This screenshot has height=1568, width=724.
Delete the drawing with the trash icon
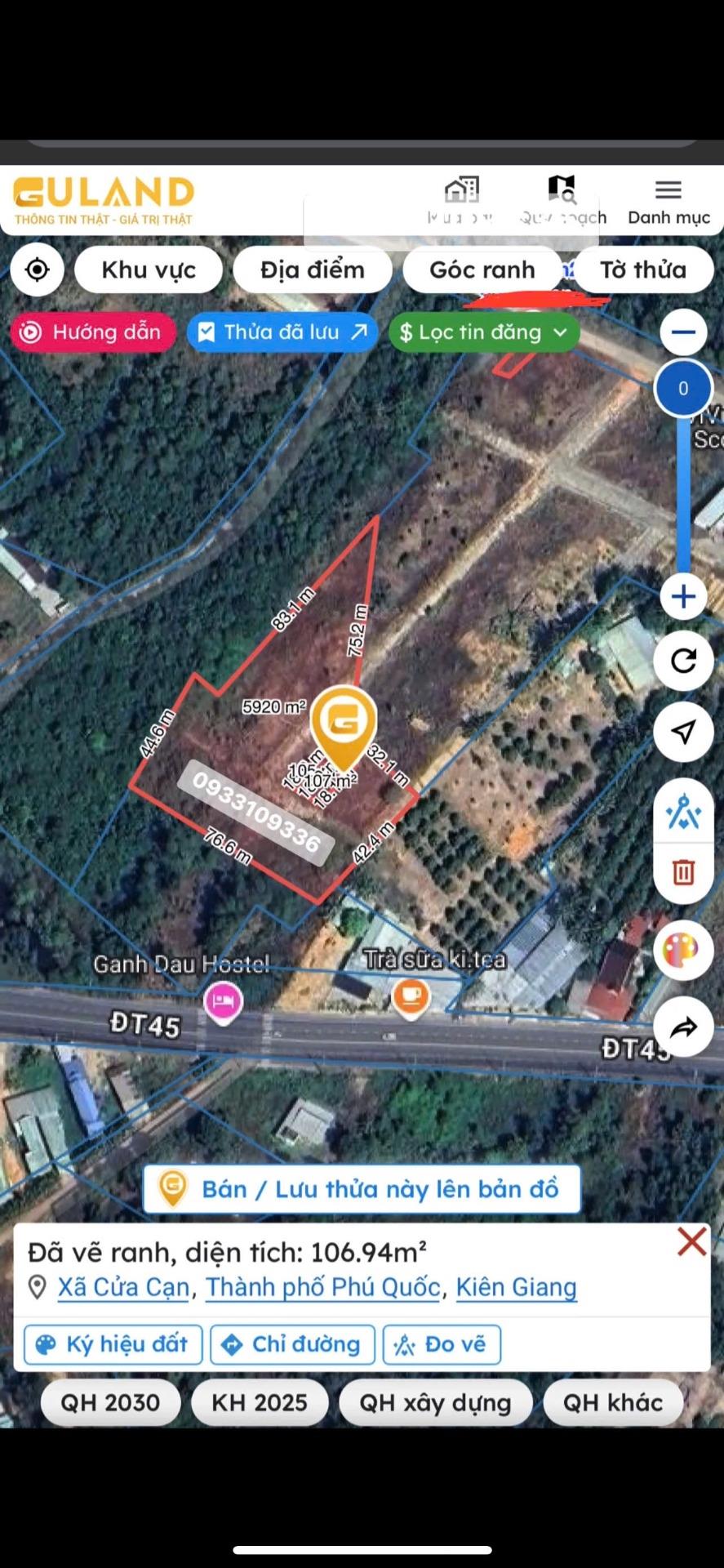[683, 872]
